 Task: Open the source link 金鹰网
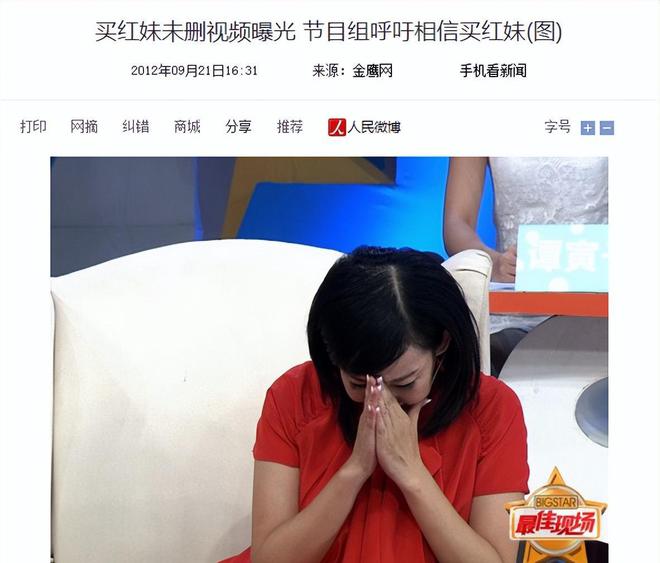coord(372,71)
